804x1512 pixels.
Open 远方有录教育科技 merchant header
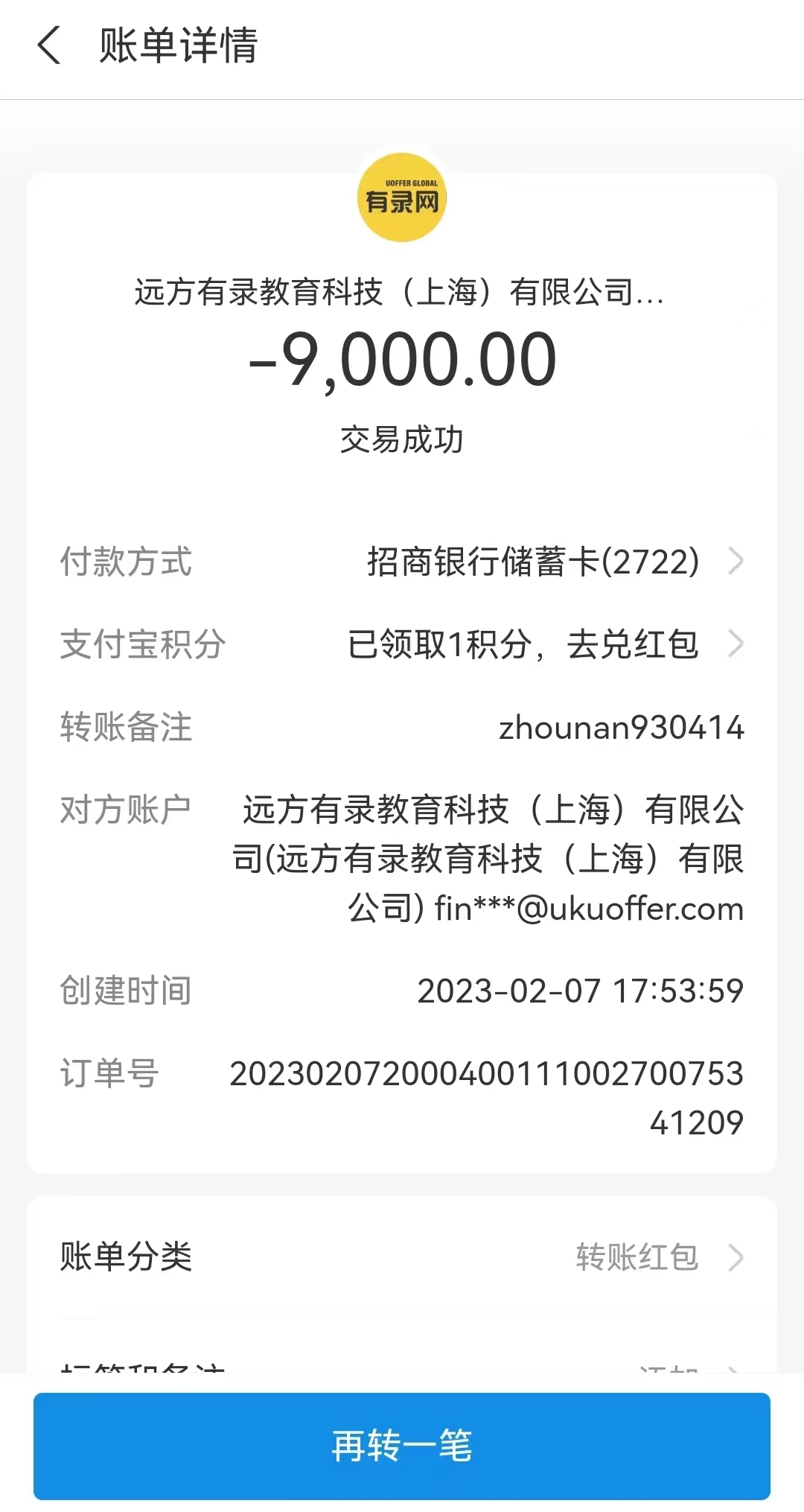pyautogui.click(x=399, y=291)
